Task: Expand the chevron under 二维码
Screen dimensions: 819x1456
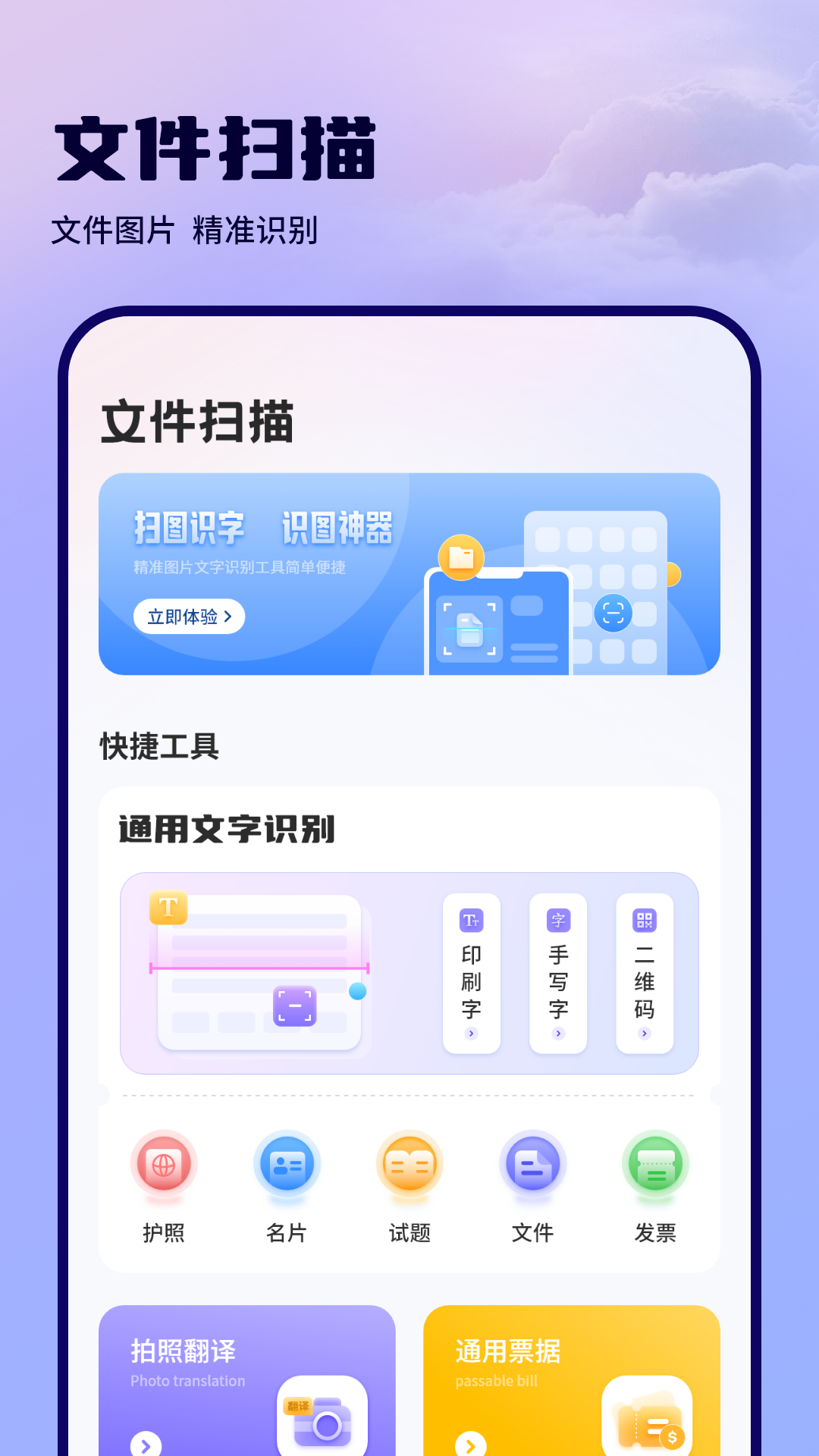Action: point(645,1032)
